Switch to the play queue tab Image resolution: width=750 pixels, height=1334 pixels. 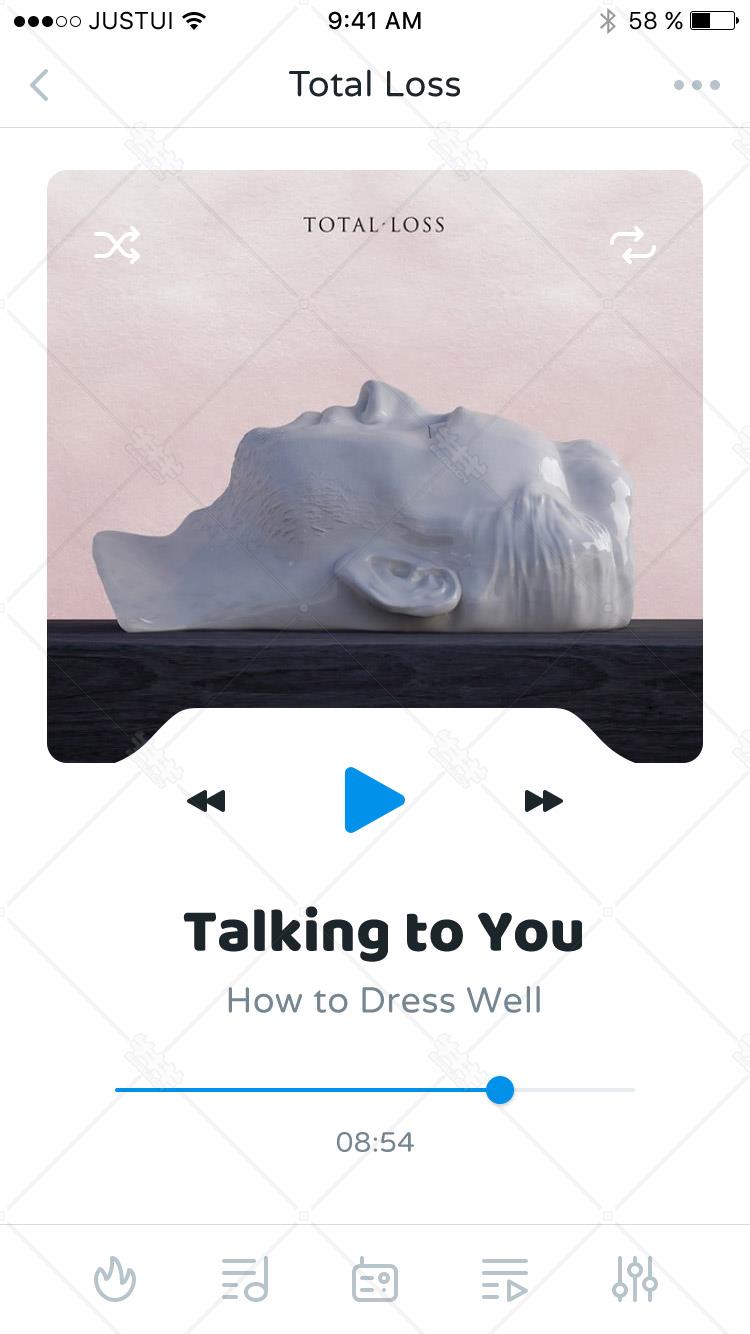click(x=504, y=1279)
